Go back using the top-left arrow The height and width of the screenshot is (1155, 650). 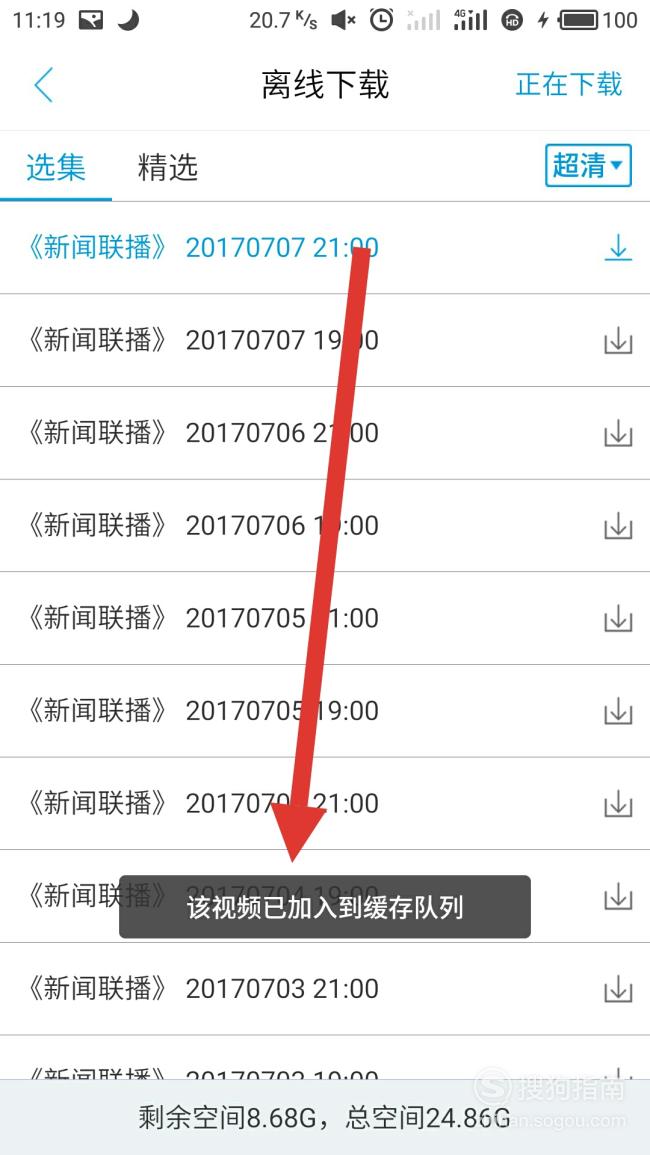[x=44, y=85]
